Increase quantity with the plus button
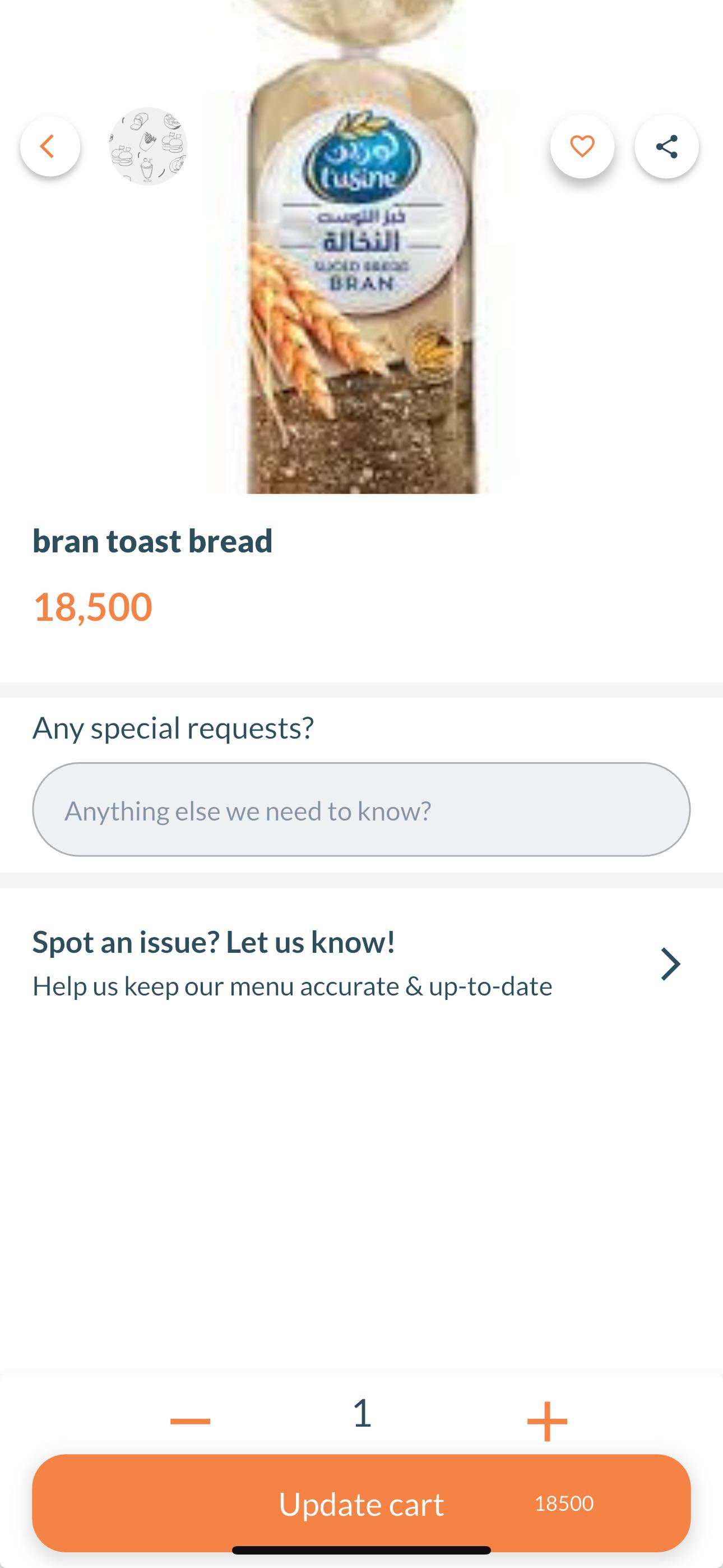This screenshot has height=1568, width=723. point(546,1421)
